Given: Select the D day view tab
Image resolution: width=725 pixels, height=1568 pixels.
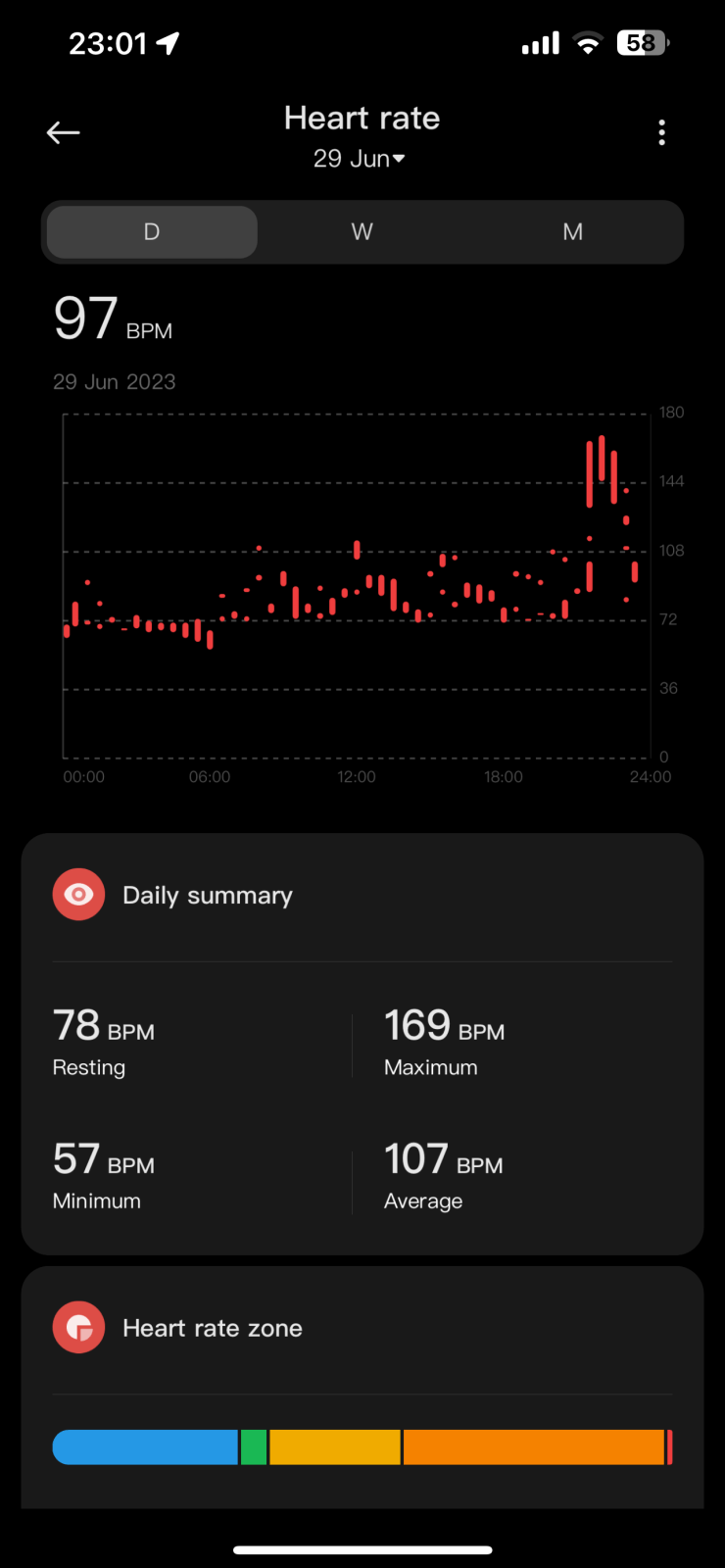Looking at the screenshot, I should 152,232.
